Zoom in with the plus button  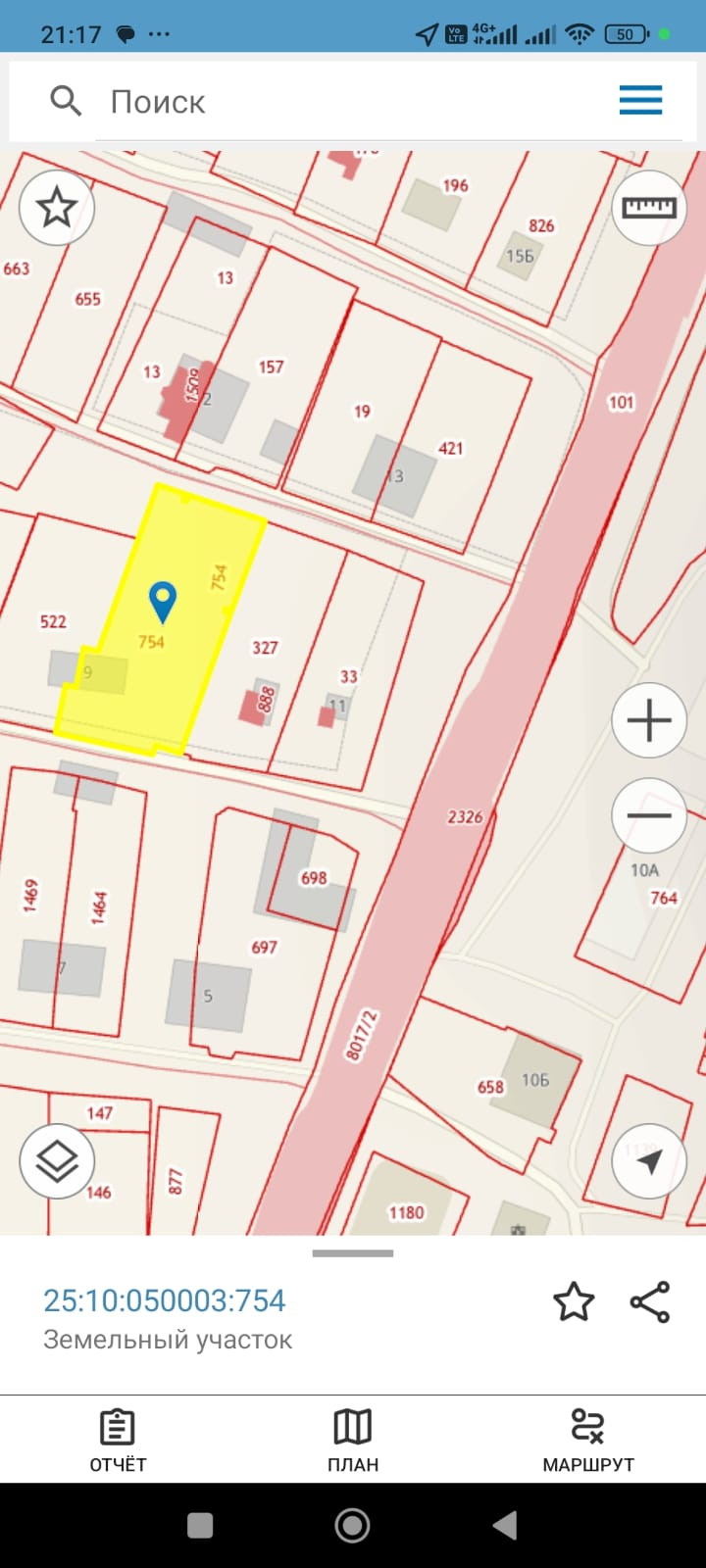[649, 720]
